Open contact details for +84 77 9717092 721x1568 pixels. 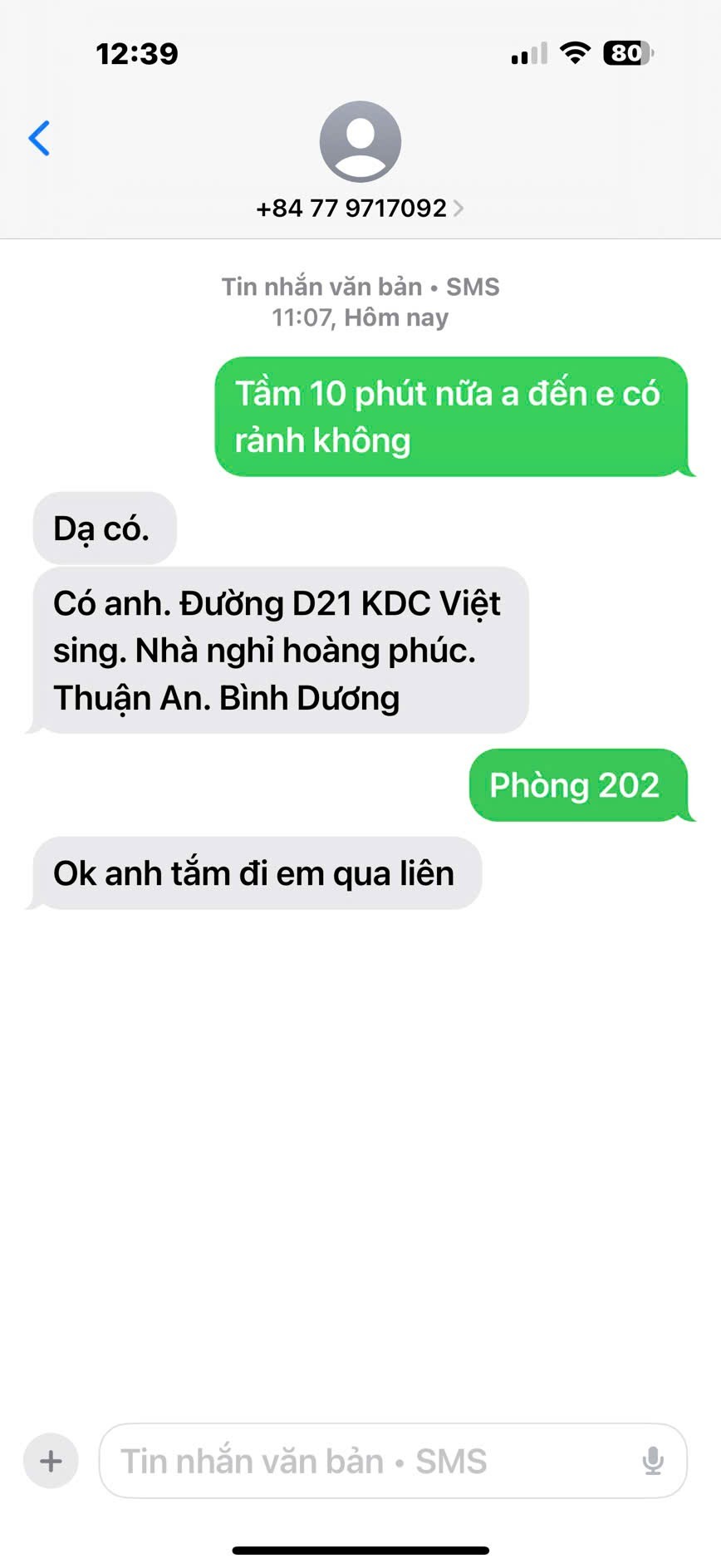360,208
